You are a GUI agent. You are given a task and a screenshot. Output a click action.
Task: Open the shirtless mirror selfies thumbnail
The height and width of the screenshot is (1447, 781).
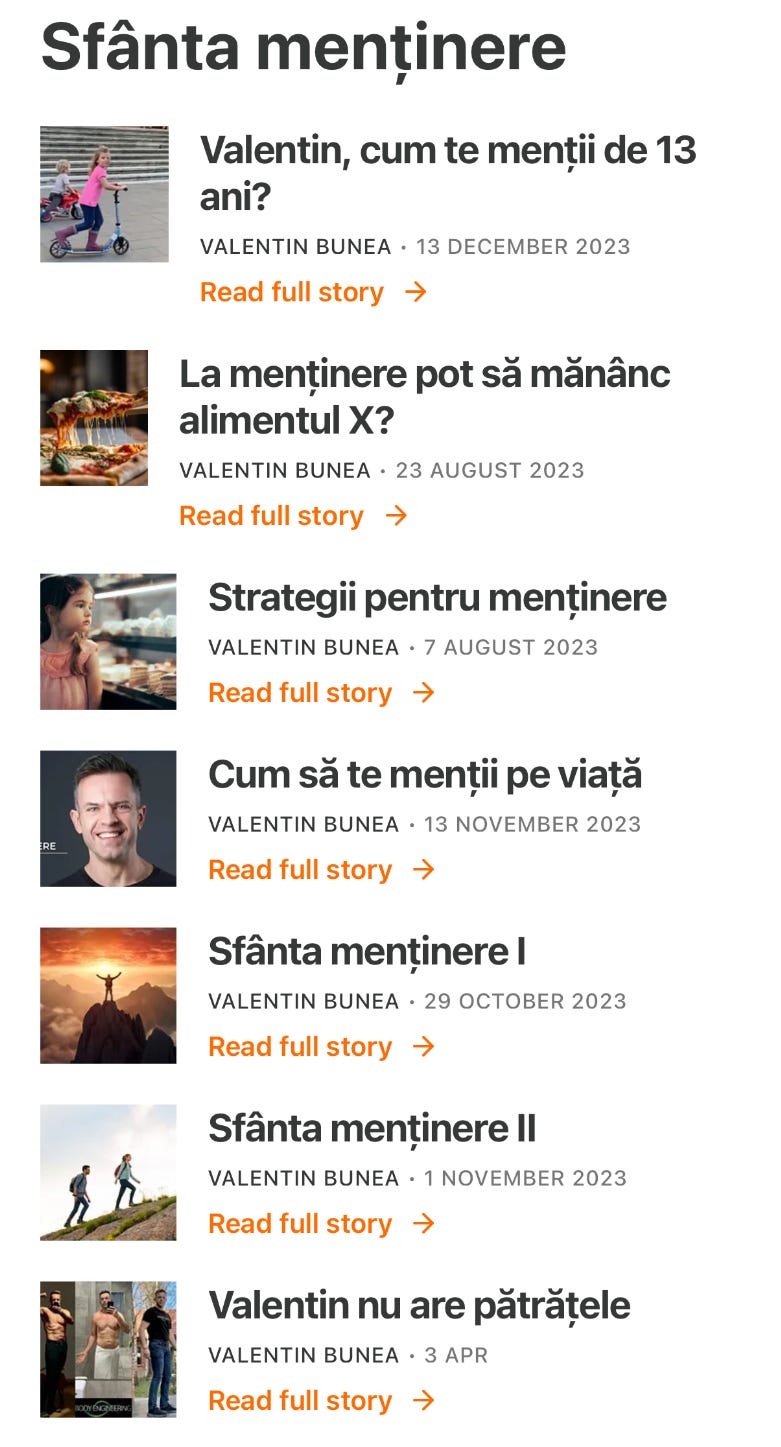tap(108, 1350)
